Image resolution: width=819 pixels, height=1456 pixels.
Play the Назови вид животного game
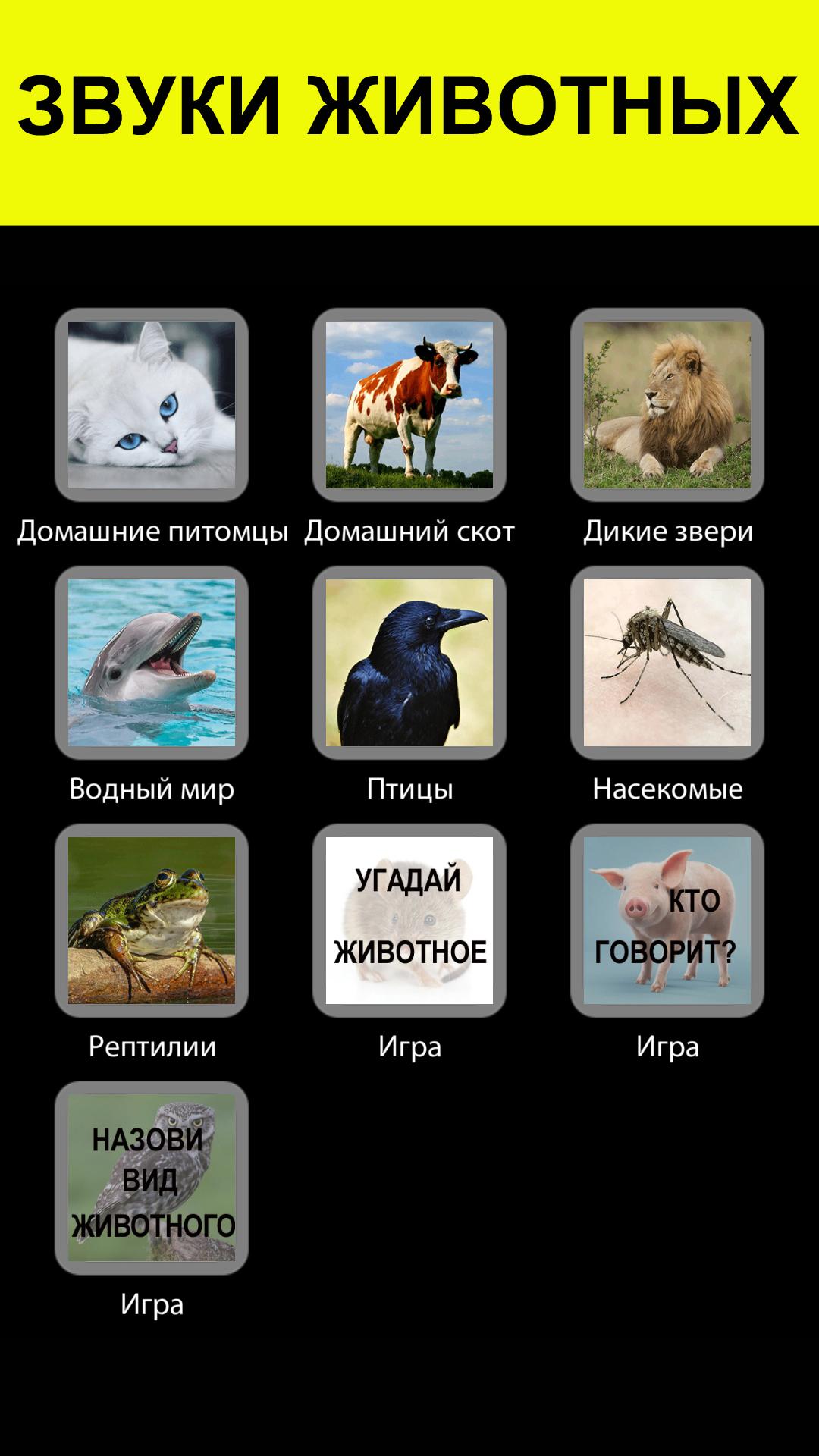point(152,1178)
